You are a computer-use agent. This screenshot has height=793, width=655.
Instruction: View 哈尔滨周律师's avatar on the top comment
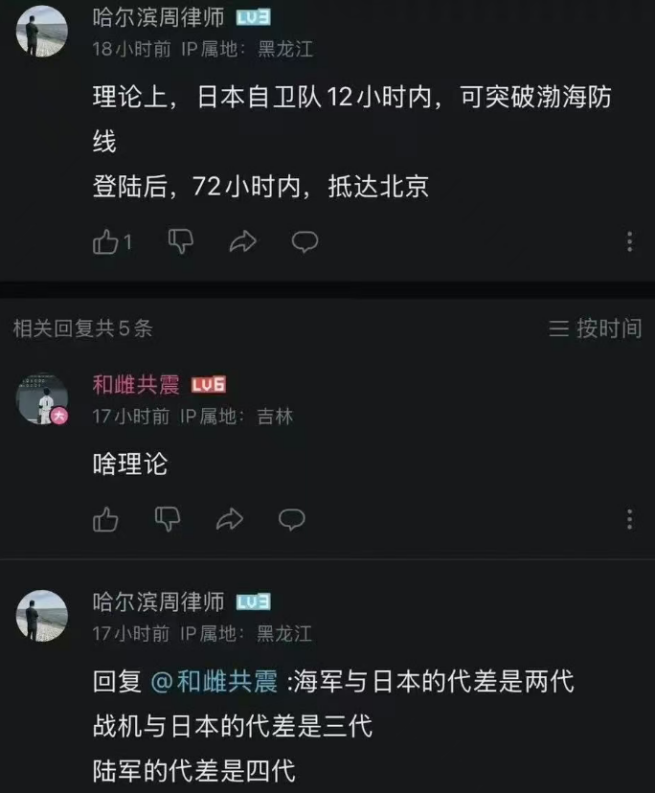click(x=42, y=30)
